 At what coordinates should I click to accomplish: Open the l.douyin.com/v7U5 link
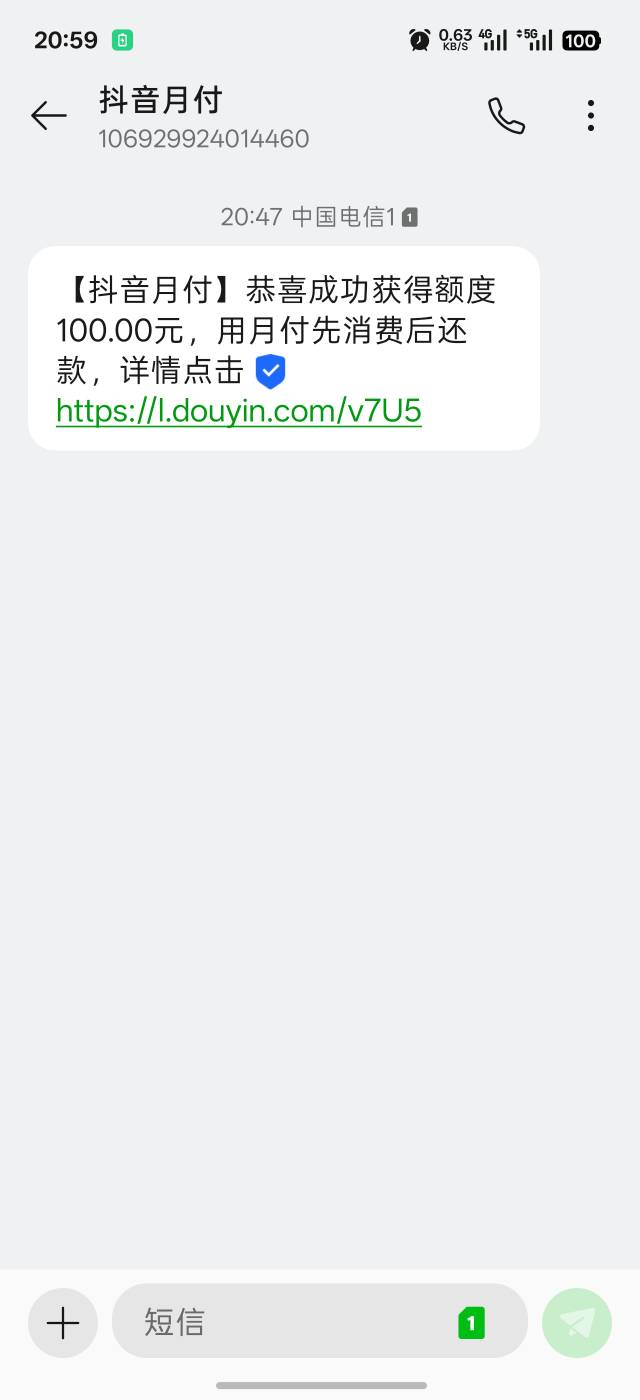(x=239, y=411)
